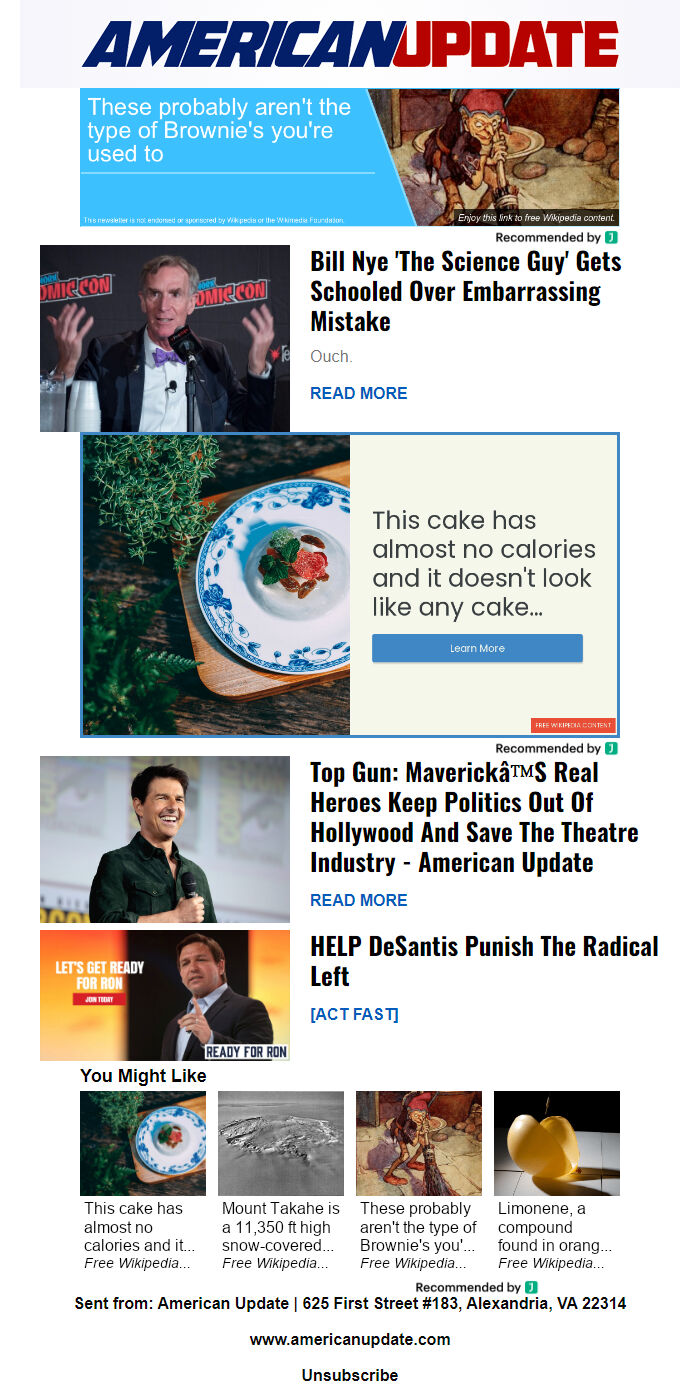Open the Bill Nye Comic Con photo
This screenshot has height=1395, width=700.
(x=165, y=338)
